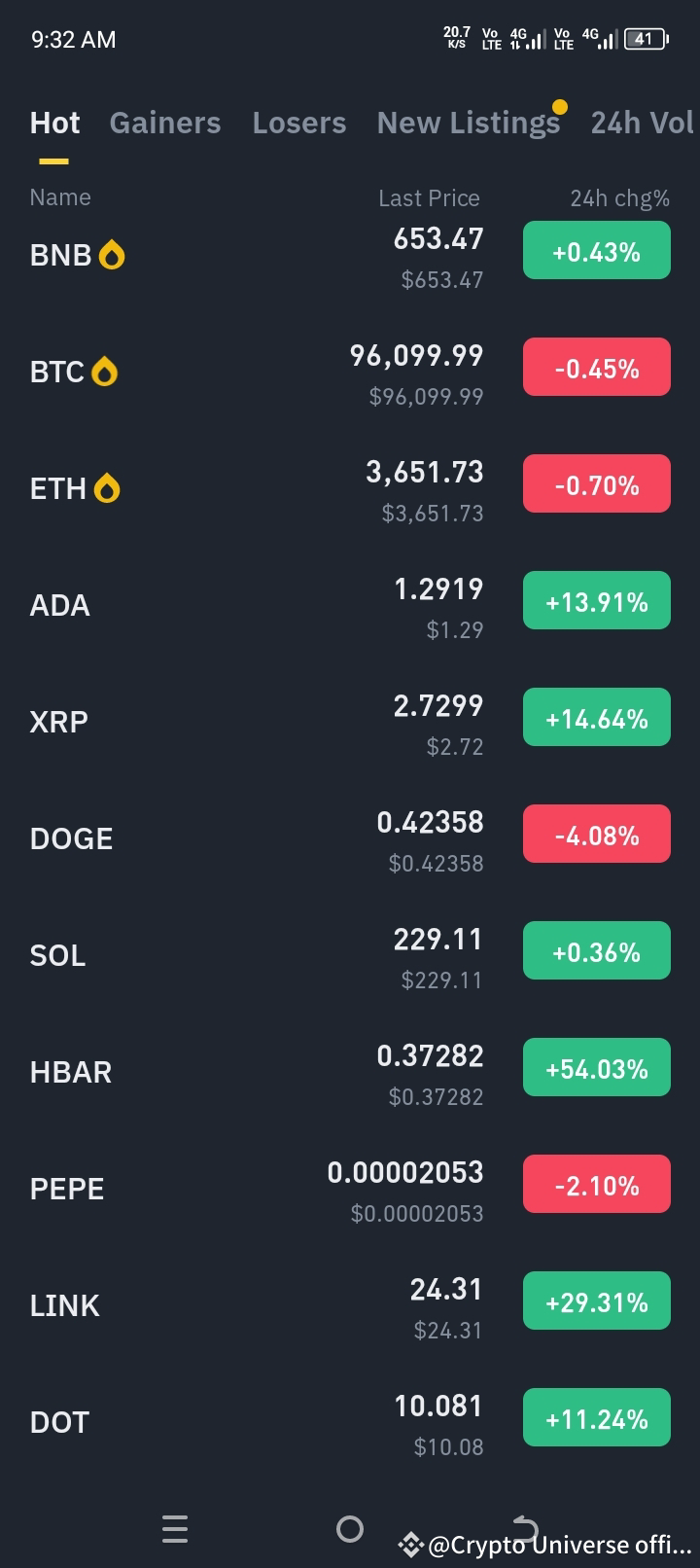
Task: Tap the +54.03% badge for HBAR
Action: [x=596, y=1067]
